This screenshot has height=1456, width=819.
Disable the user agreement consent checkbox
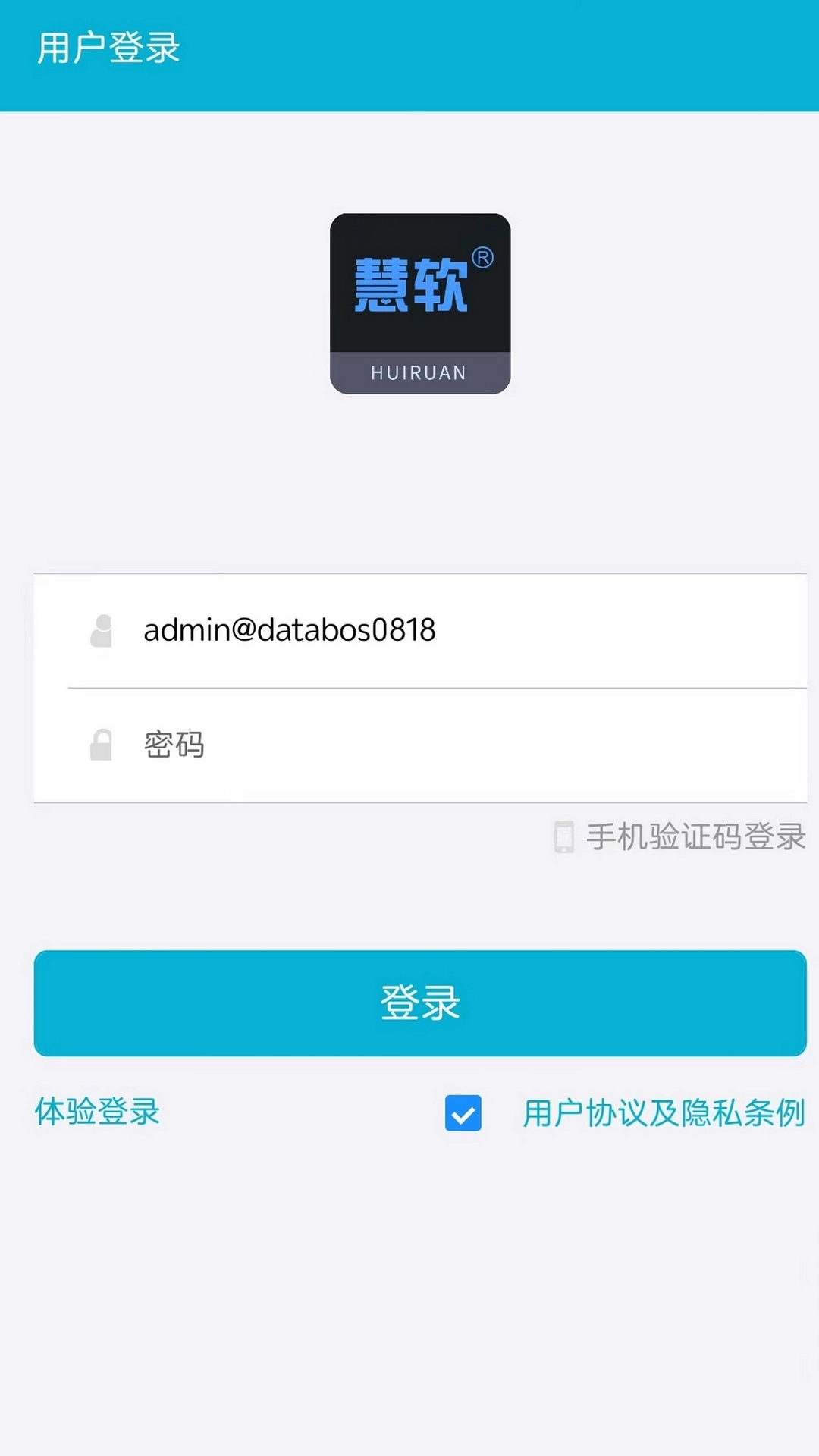462,1114
